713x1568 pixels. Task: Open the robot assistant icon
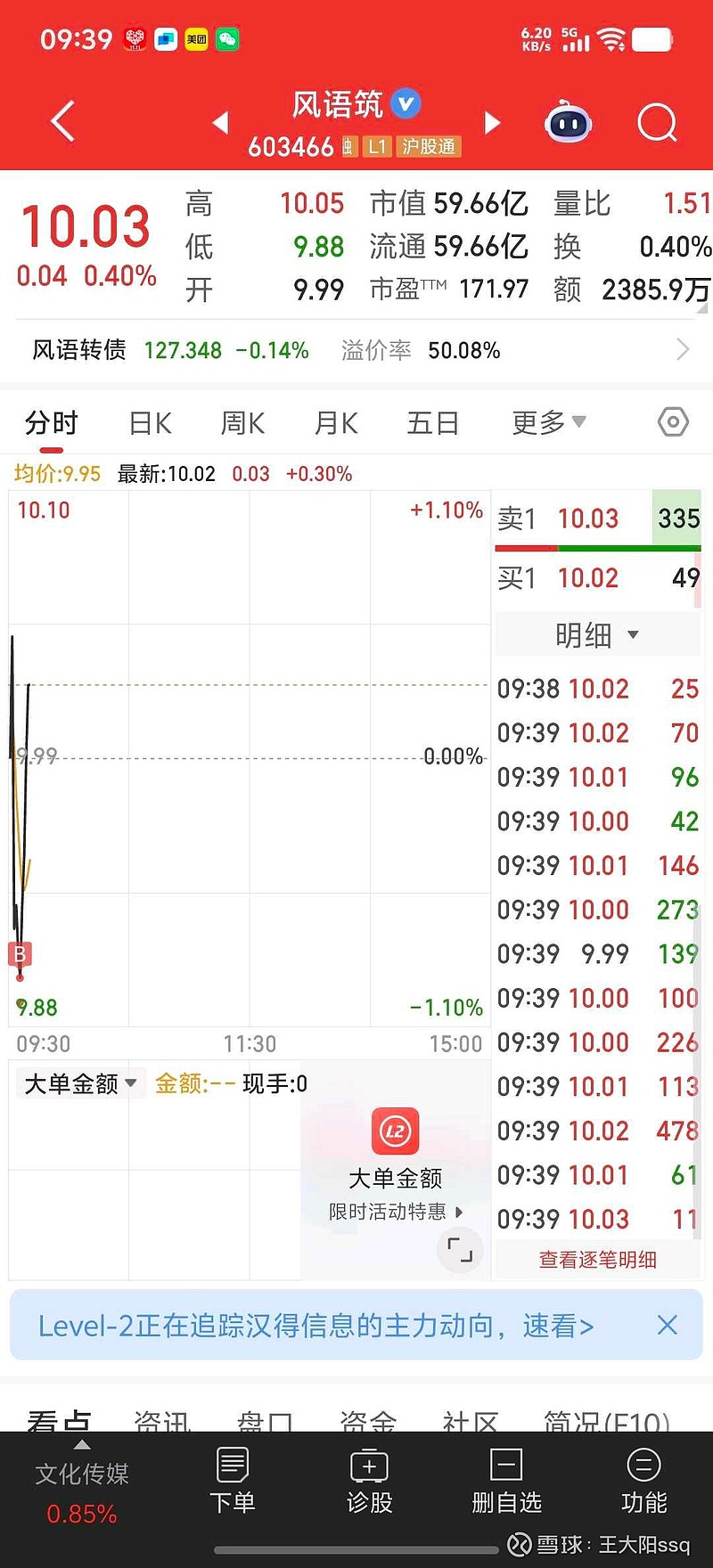pyautogui.click(x=568, y=123)
